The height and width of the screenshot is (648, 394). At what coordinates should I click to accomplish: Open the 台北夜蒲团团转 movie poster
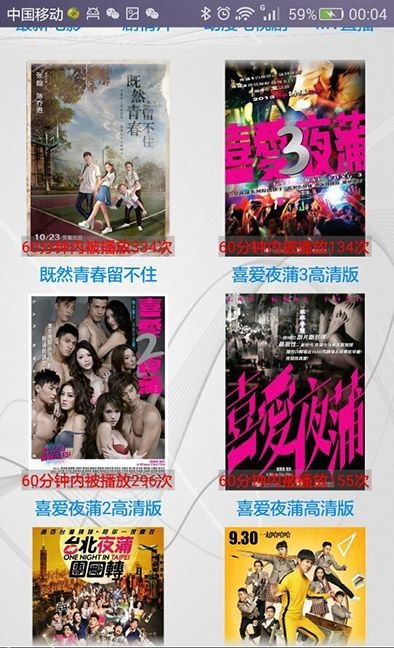click(98, 585)
